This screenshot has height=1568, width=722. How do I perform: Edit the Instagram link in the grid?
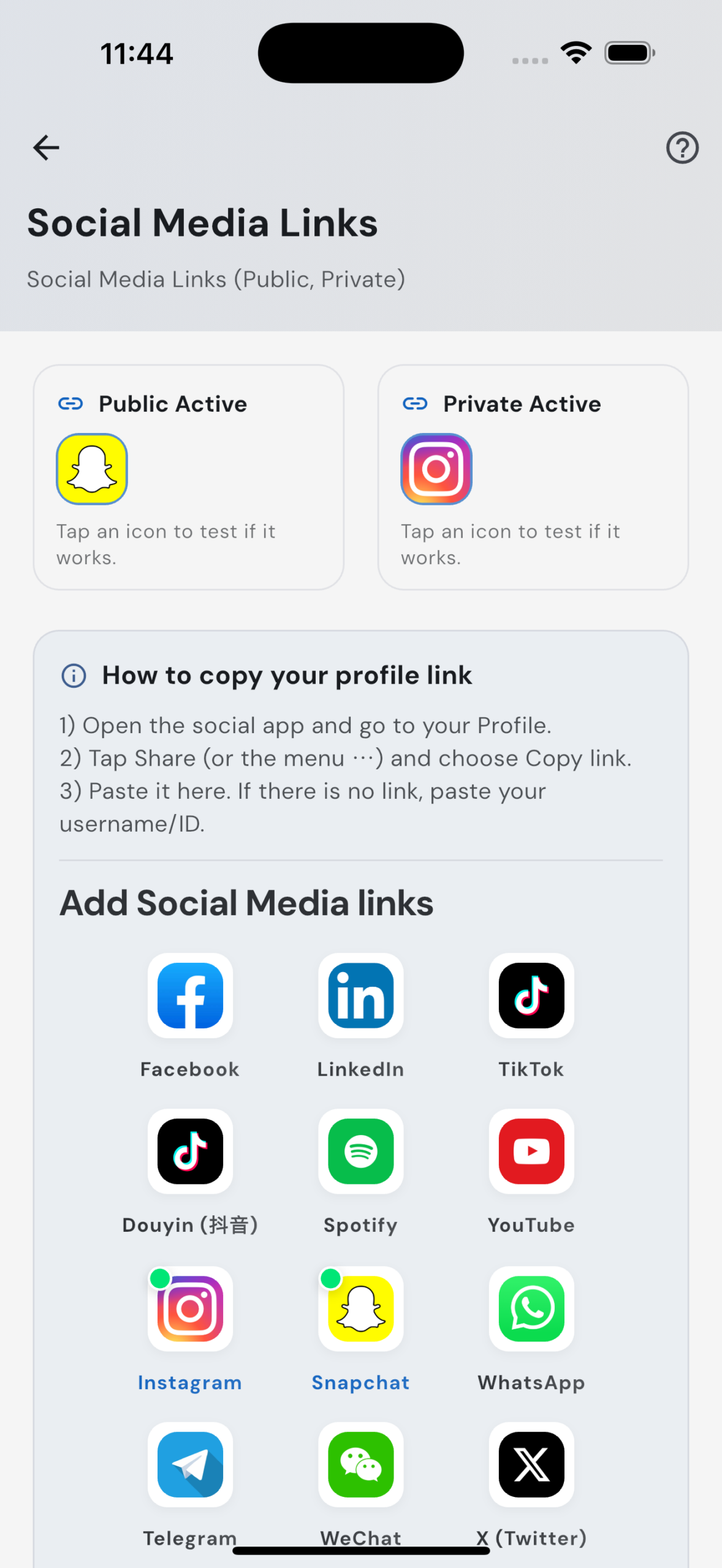(190, 1309)
